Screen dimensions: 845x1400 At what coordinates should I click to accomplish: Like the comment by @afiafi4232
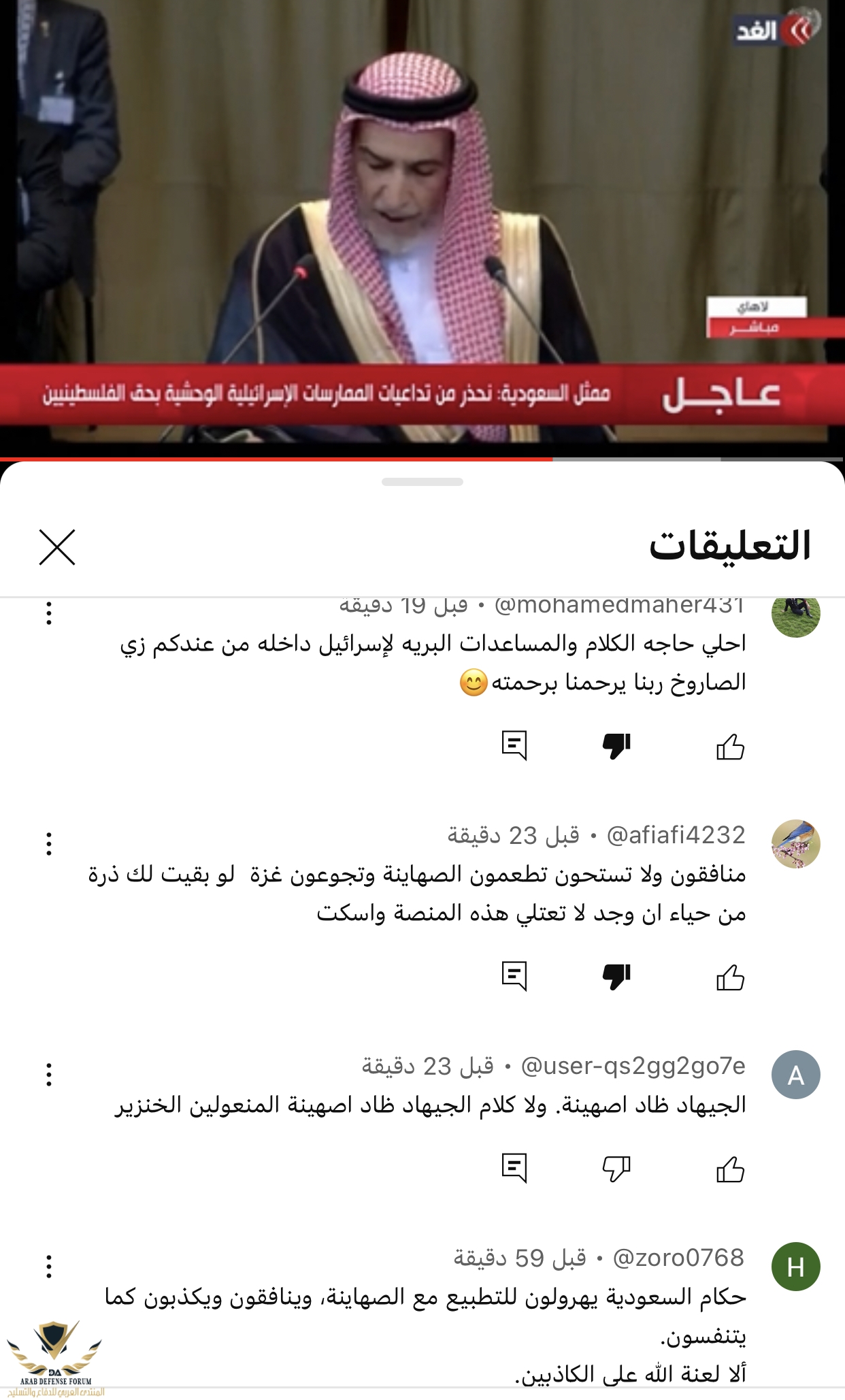(730, 977)
